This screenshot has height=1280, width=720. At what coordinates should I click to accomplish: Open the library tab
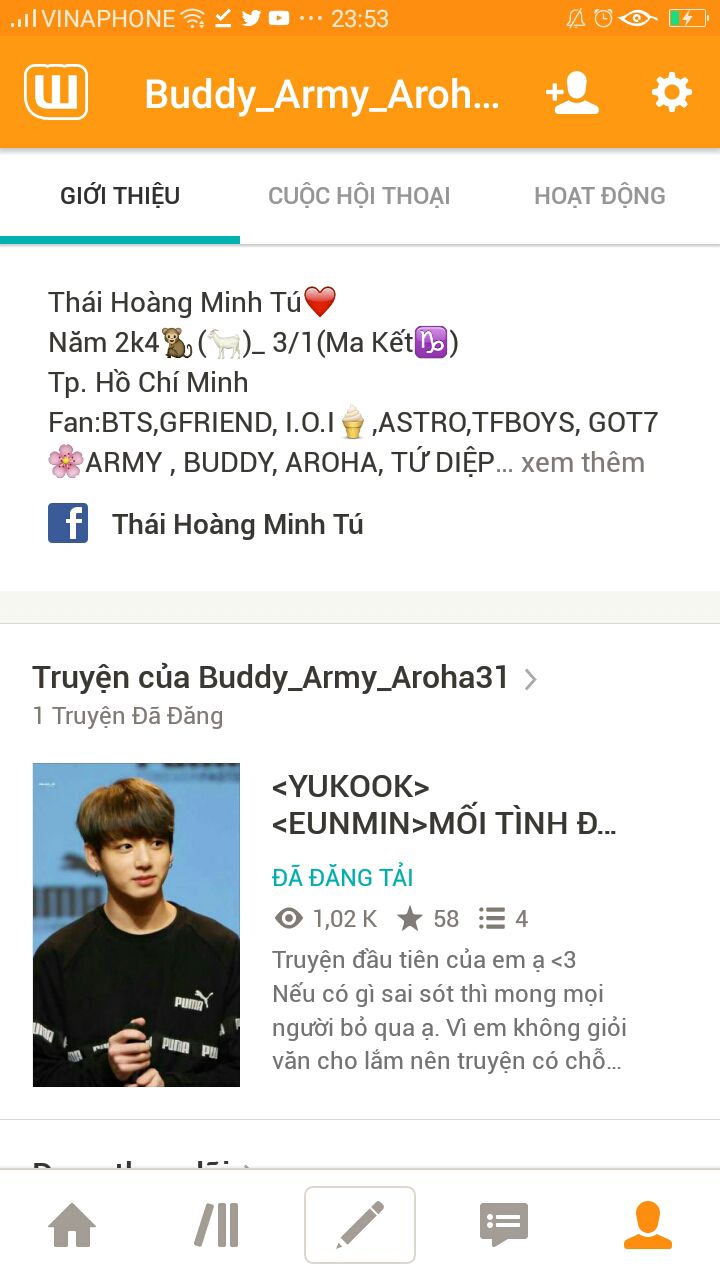pyautogui.click(x=217, y=1225)
